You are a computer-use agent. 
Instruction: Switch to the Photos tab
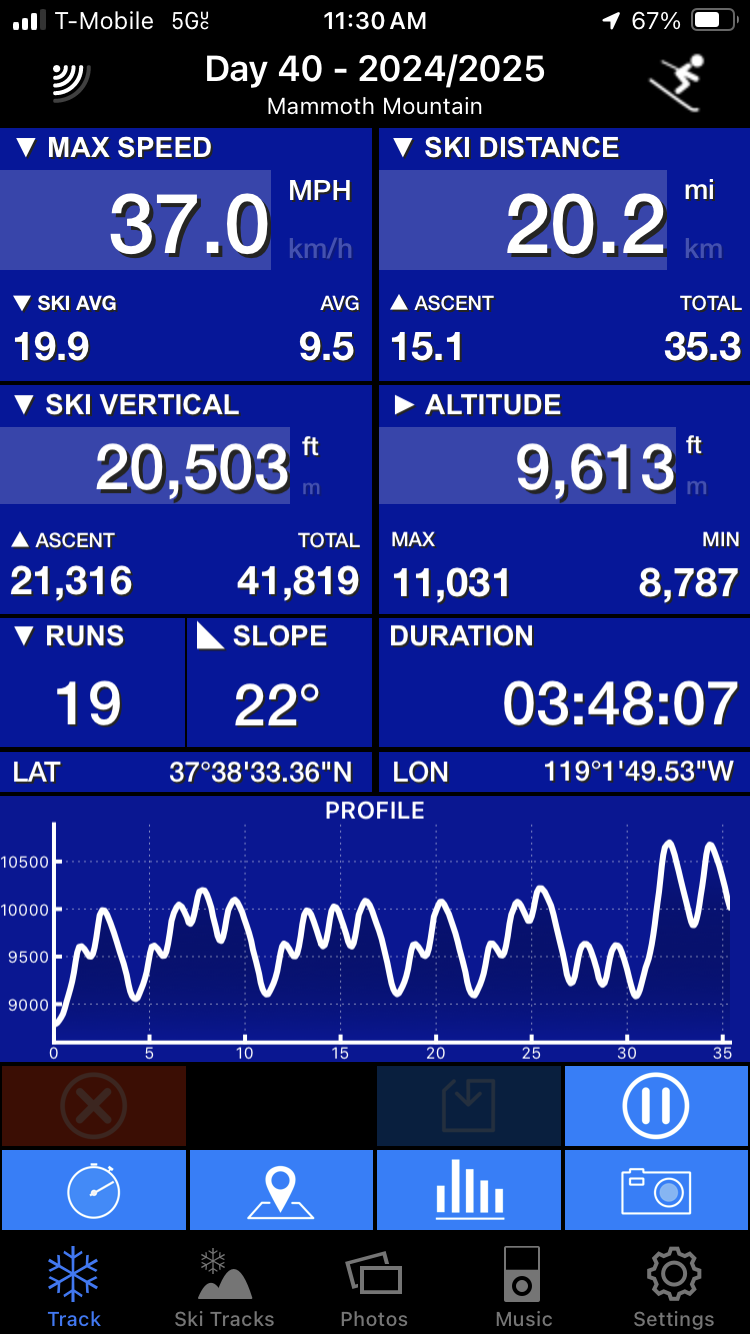click(374, 1286)
